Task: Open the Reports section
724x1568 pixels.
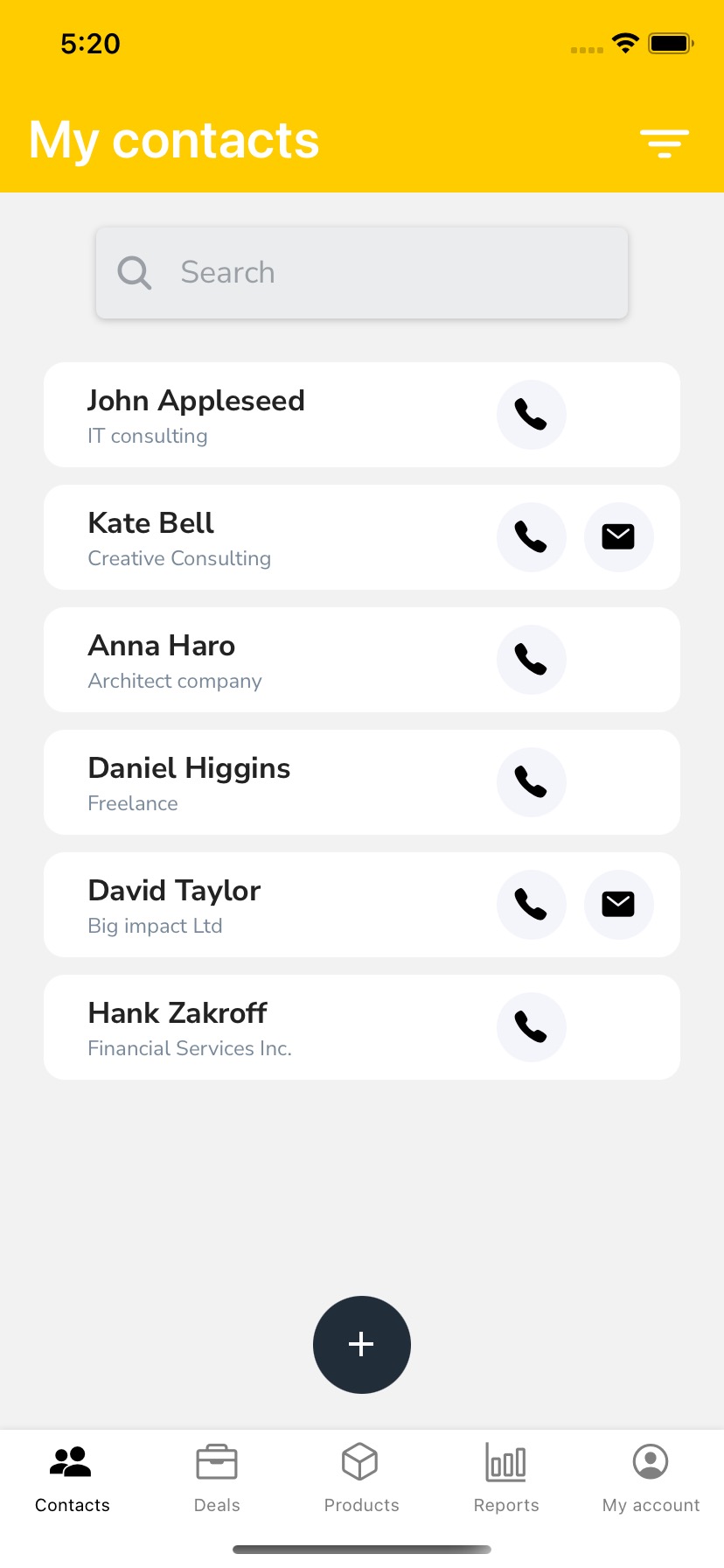Action: [506, 1479]
